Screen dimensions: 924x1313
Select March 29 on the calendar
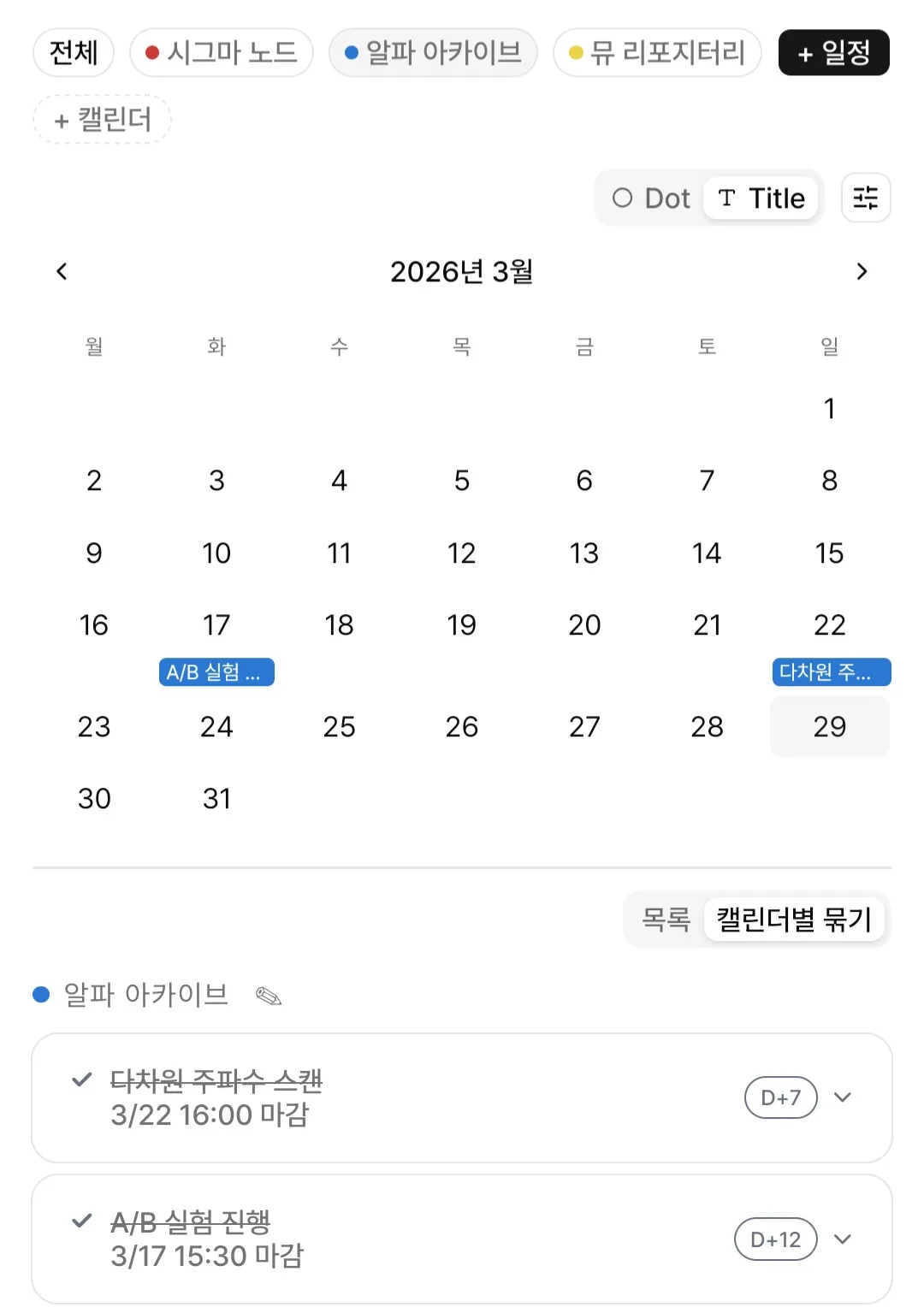click(829, 726)
